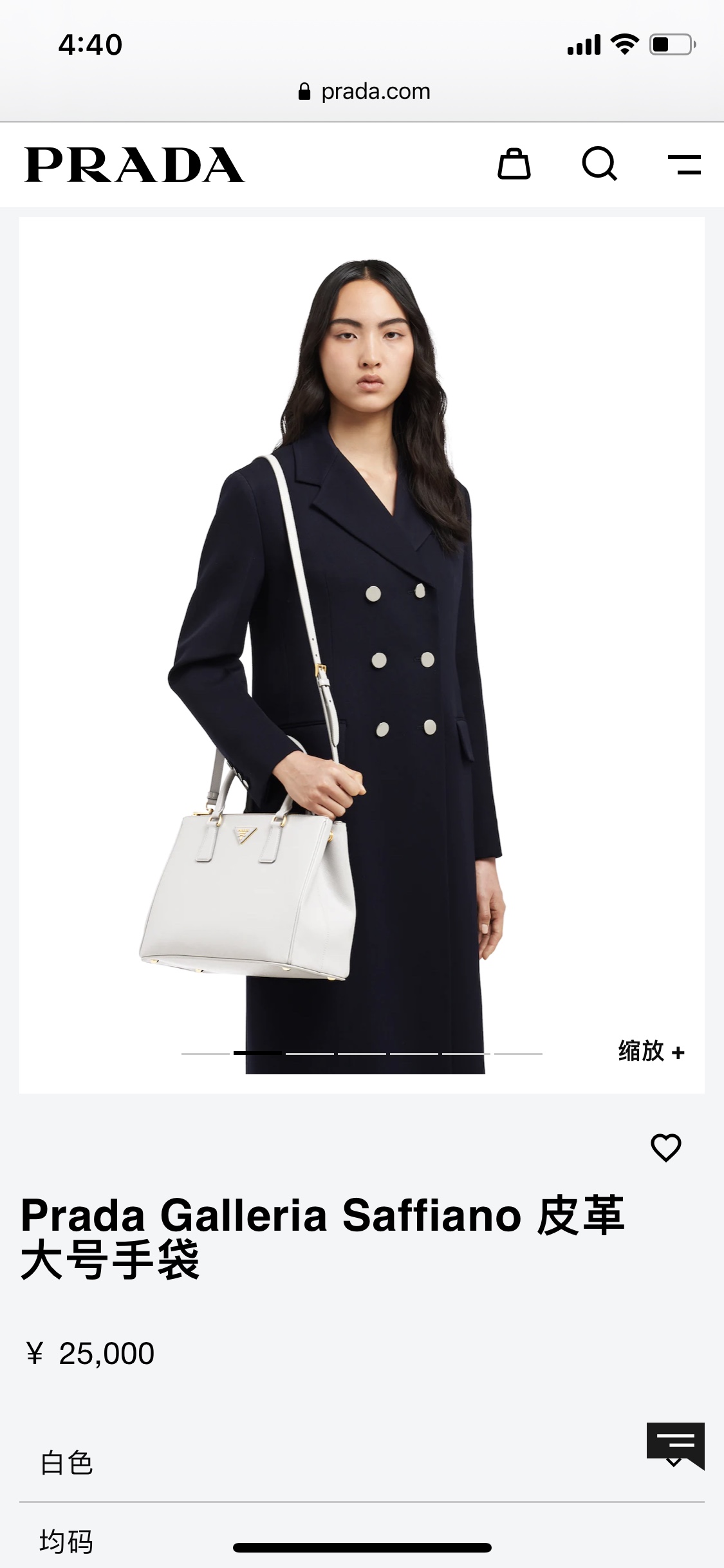
Task: Open the hamburger menu
Action: pos(684,165)
